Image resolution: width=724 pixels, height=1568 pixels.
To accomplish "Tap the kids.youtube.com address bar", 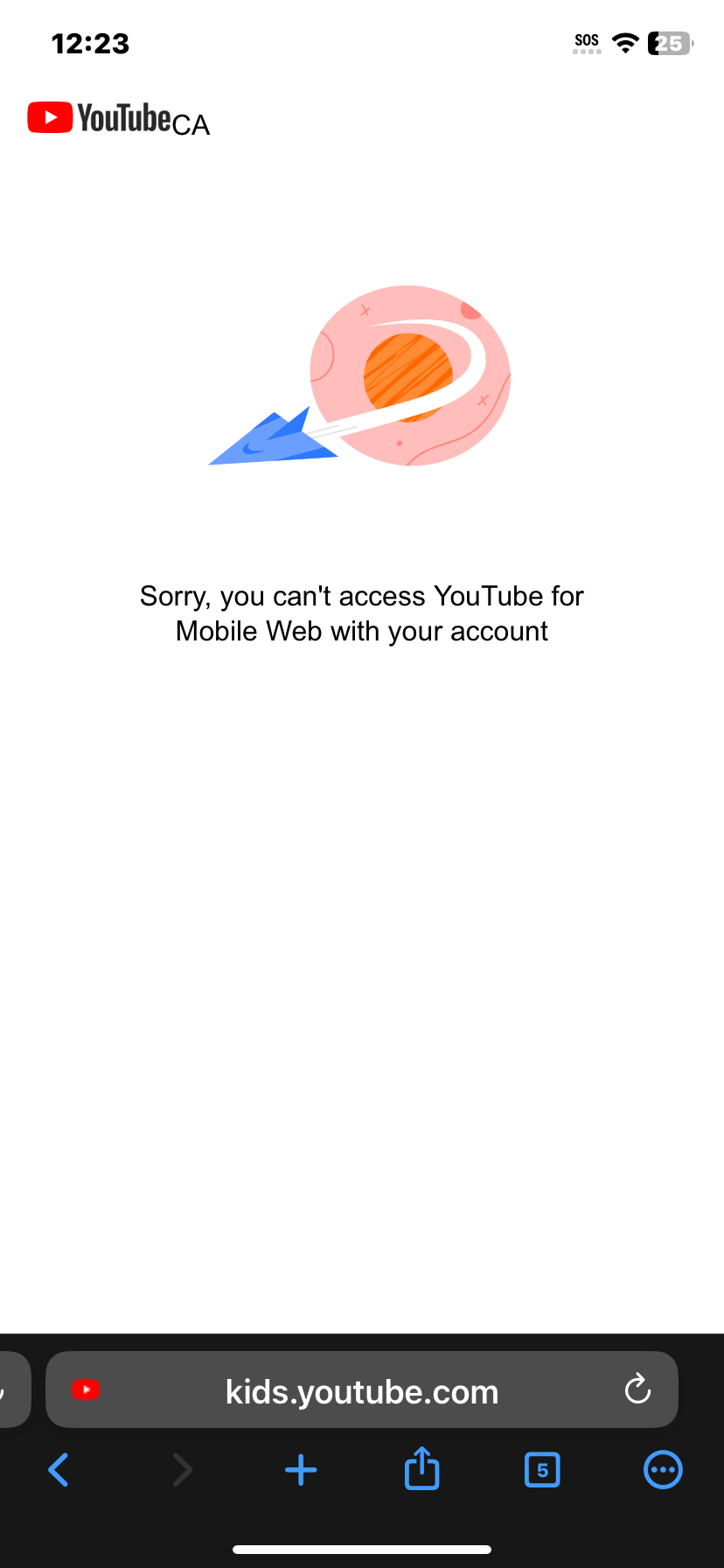I will (361, 1391).
